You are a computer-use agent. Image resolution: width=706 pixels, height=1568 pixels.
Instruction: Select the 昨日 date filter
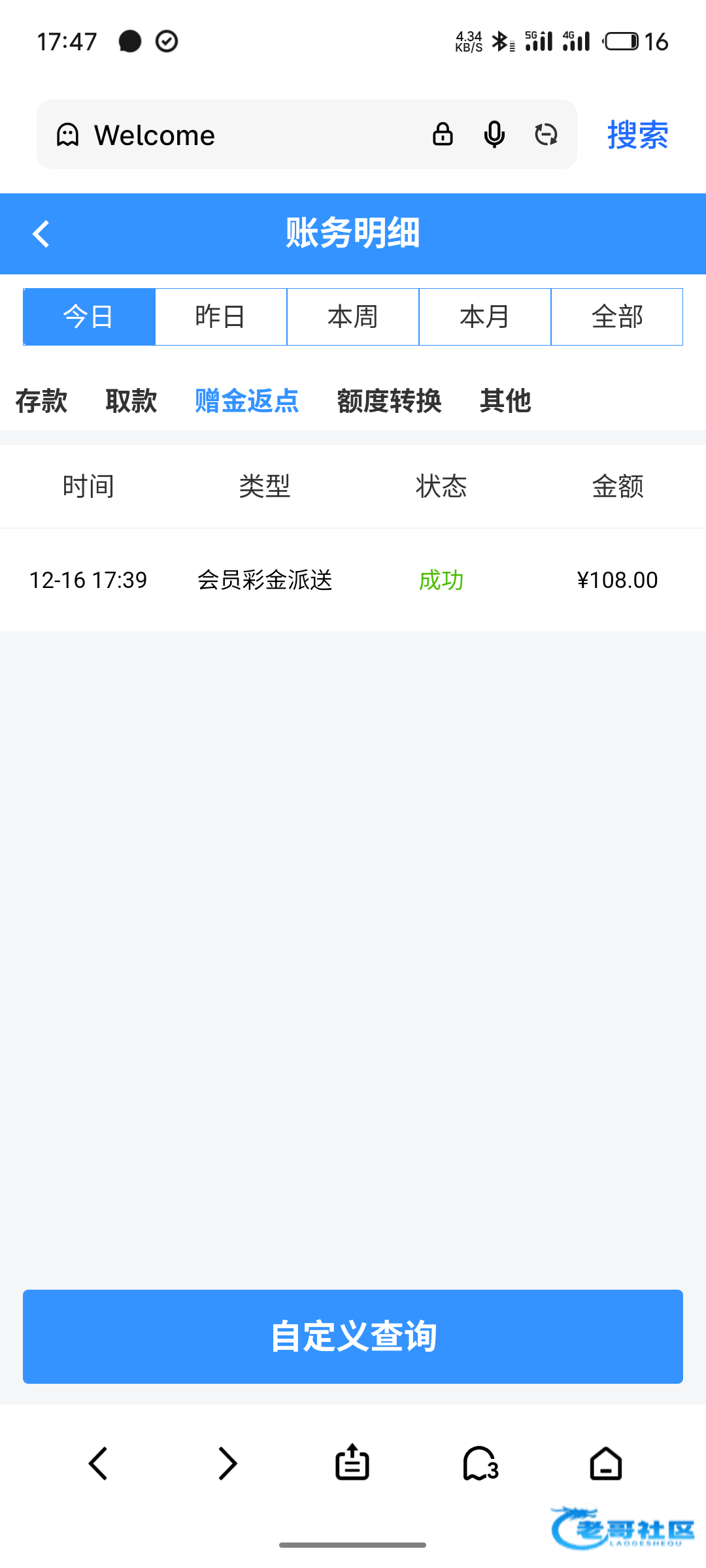click(x=221, y=317)
